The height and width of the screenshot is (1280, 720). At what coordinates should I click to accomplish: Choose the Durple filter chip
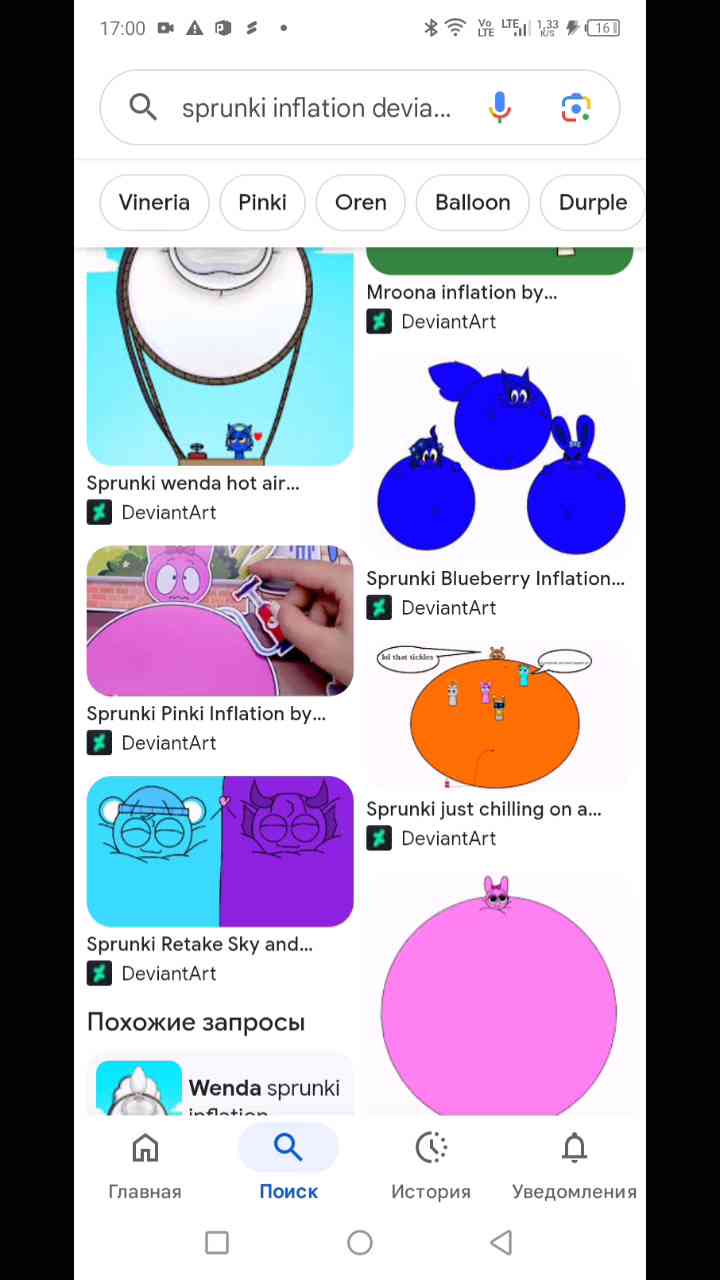point(592,202)
